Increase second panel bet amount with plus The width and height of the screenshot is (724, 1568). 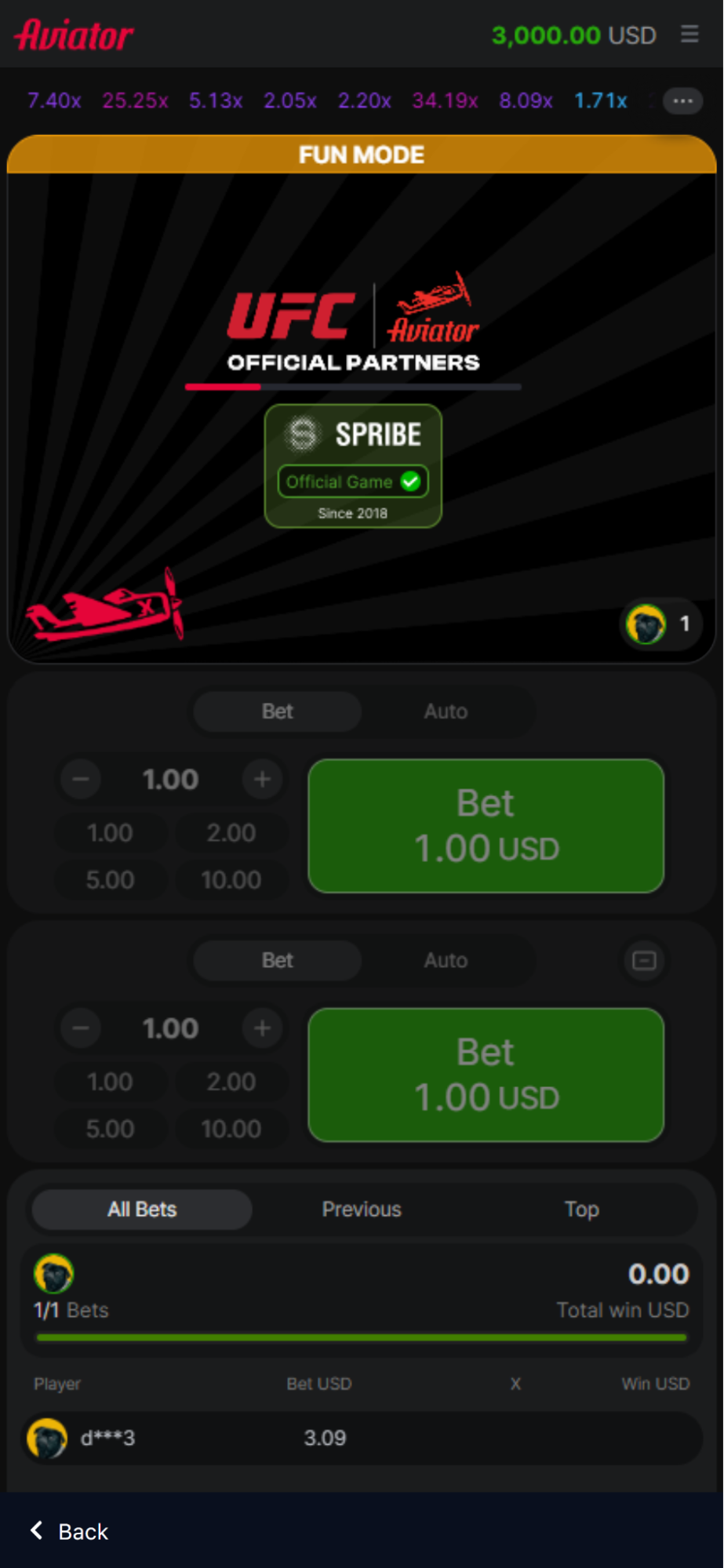(262, 1028)
